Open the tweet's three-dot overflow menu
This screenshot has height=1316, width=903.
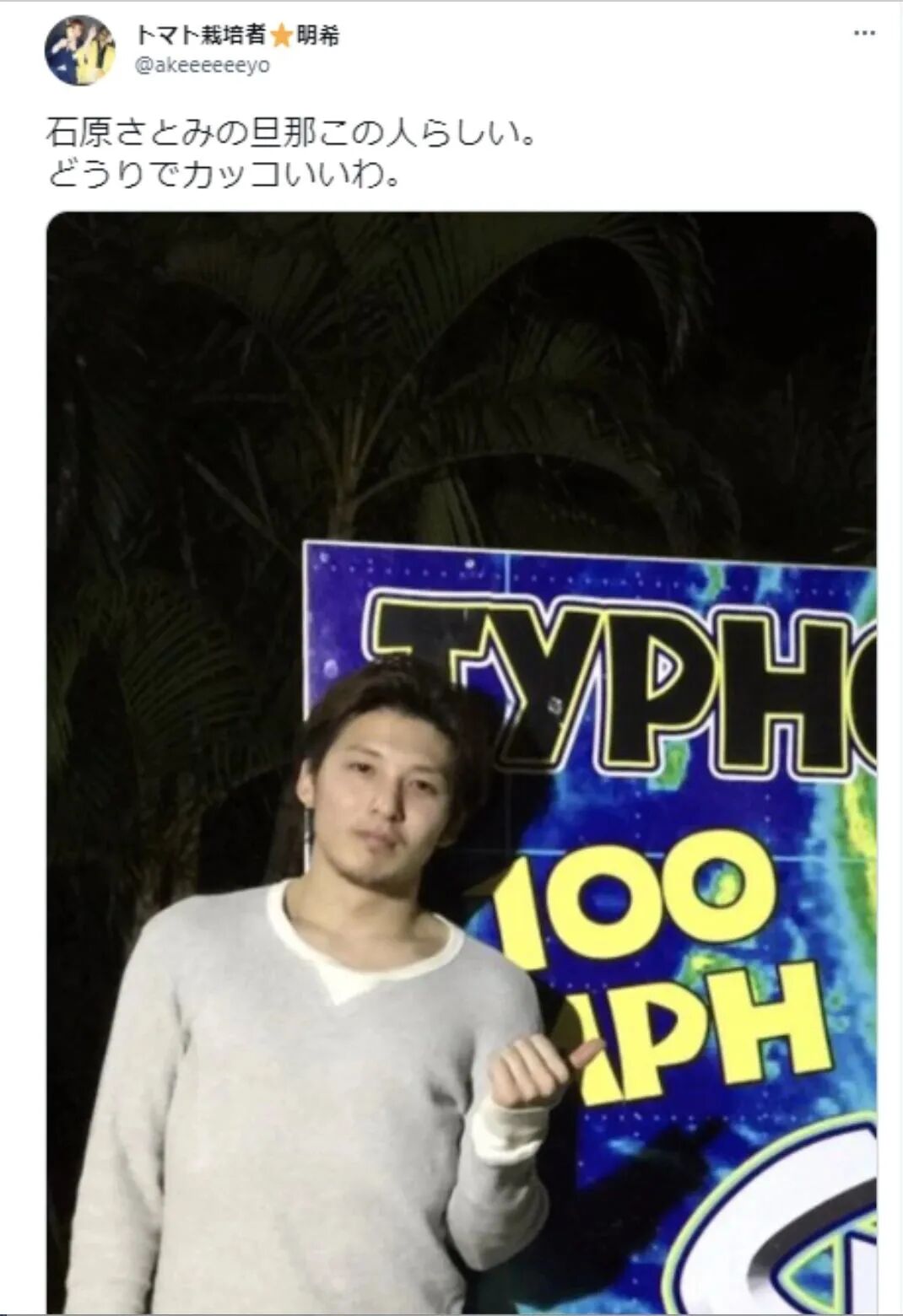(x=864, y=34)
